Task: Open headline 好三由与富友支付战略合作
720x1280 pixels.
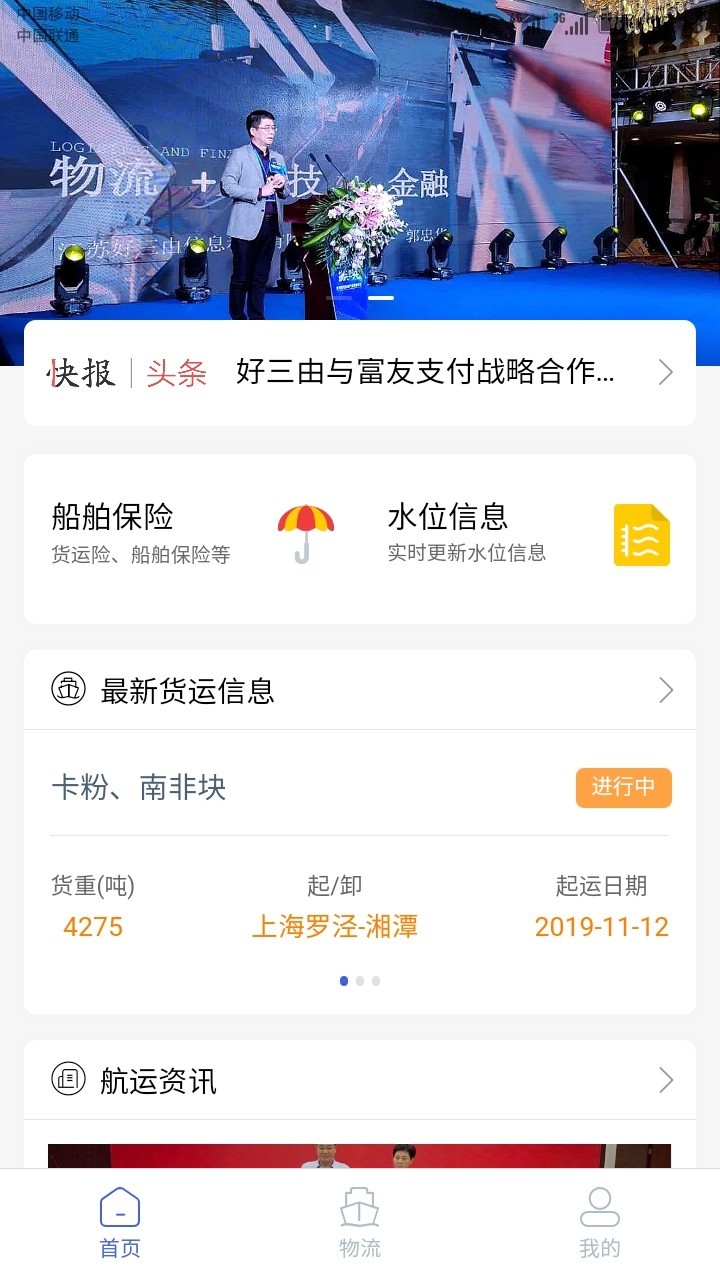Action: (x=425, y=371)
